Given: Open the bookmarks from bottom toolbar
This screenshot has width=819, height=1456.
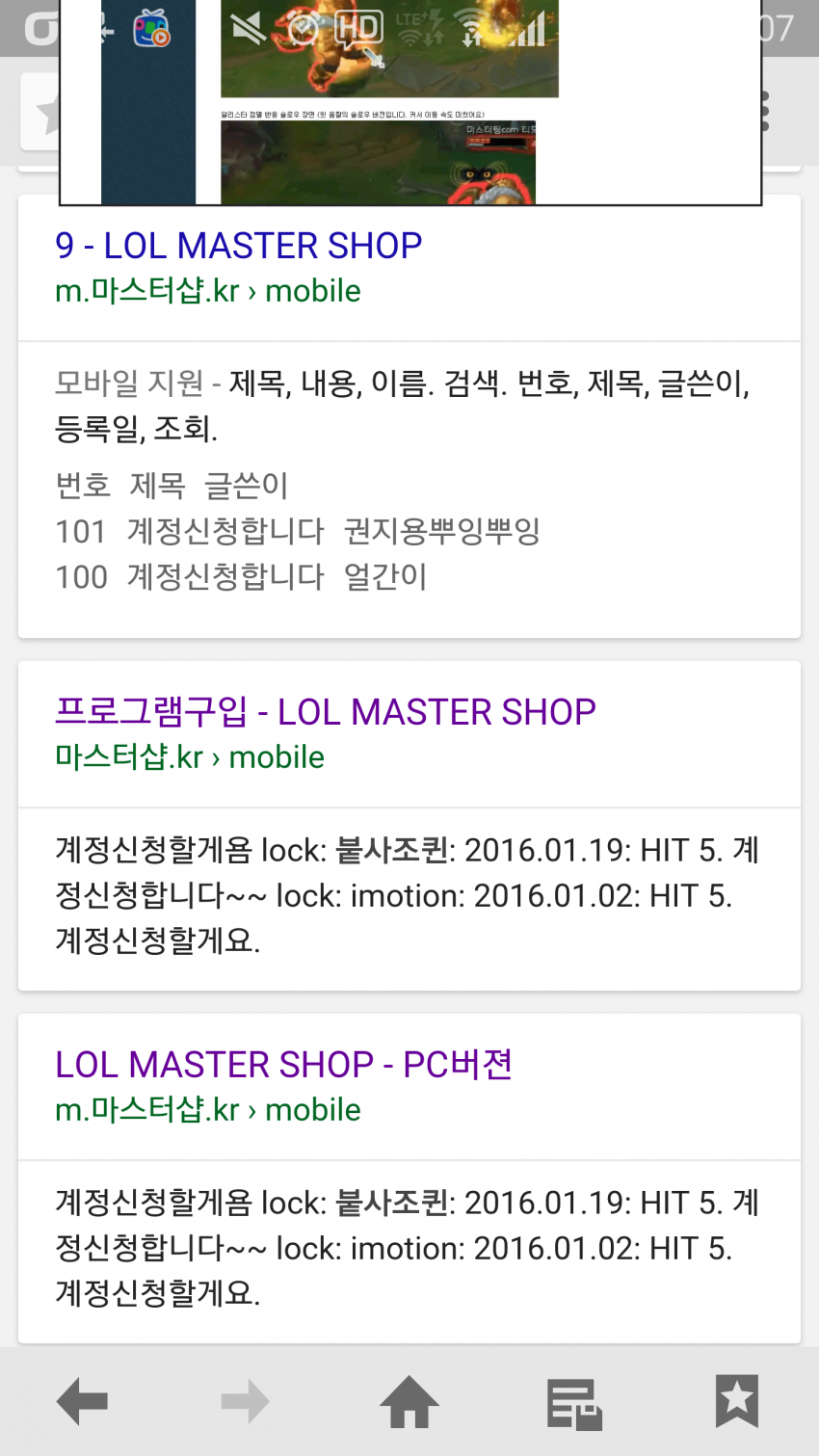Looking at the screenshot, I should click(x=737, y=1401).
